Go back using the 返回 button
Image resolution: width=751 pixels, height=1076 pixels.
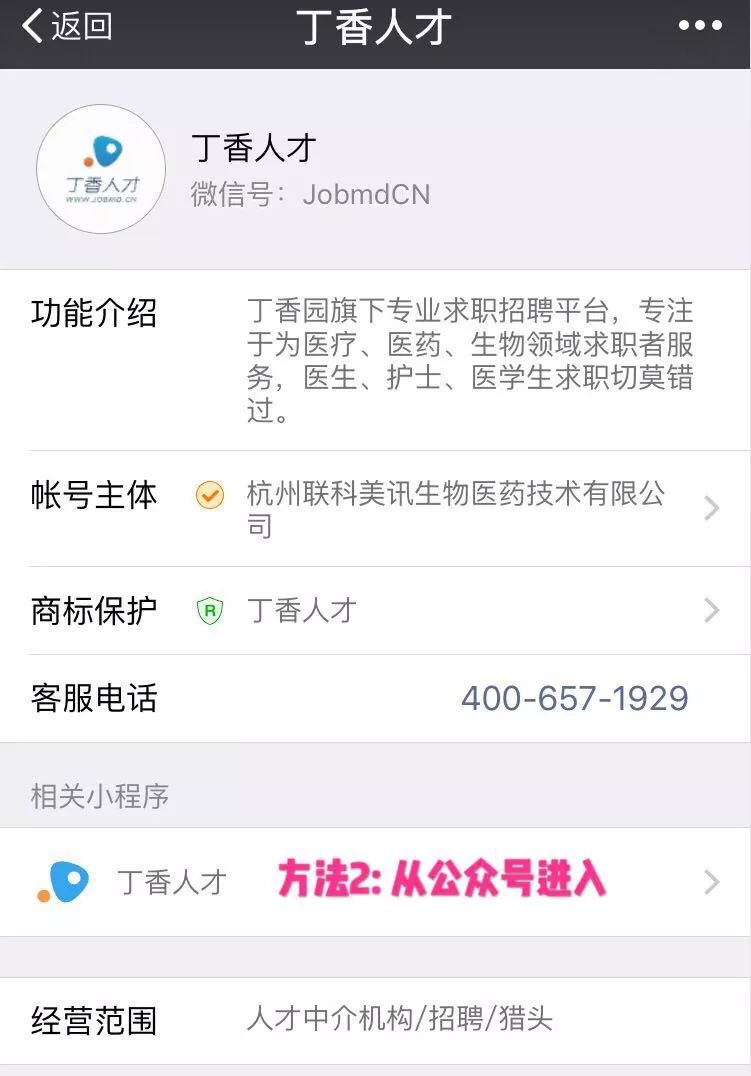pos(66,27)
